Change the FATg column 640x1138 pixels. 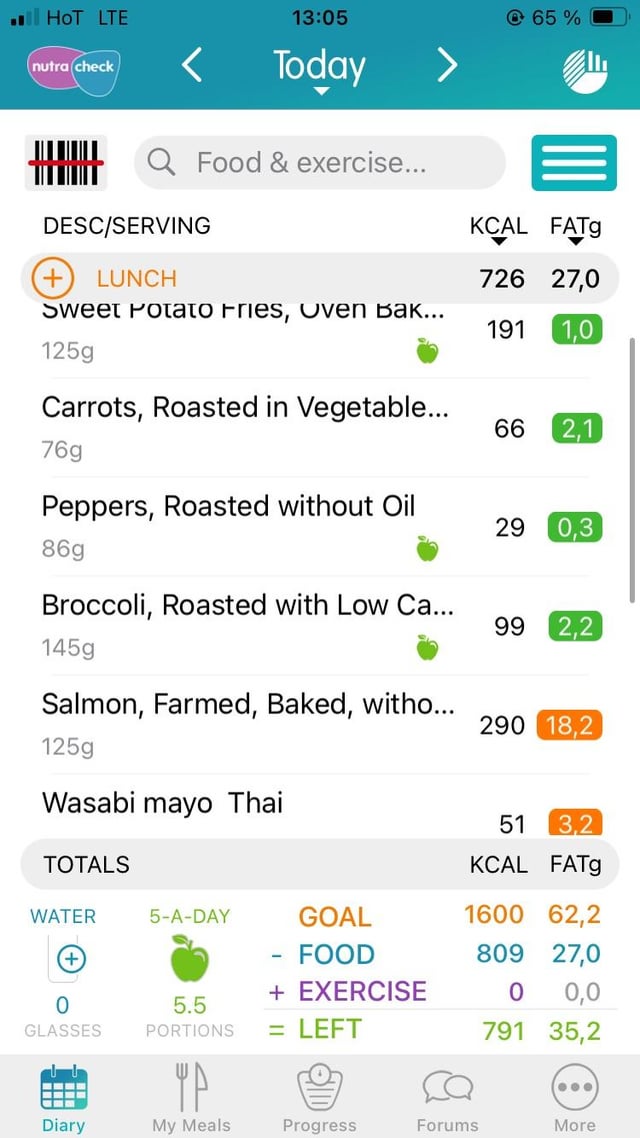pyautogui.click(x=575, y=232)
